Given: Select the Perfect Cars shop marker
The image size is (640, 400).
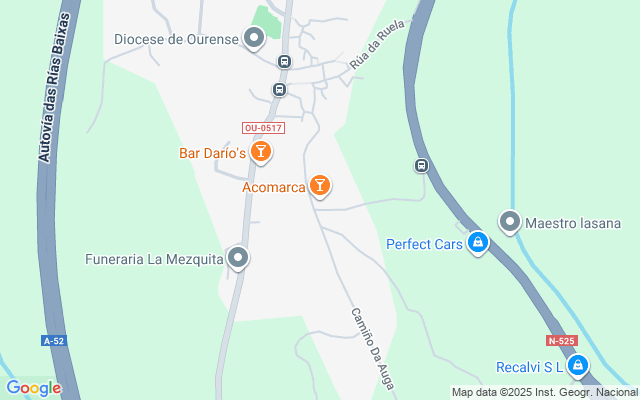Looking at the screenshot, I should click(479, 243).
